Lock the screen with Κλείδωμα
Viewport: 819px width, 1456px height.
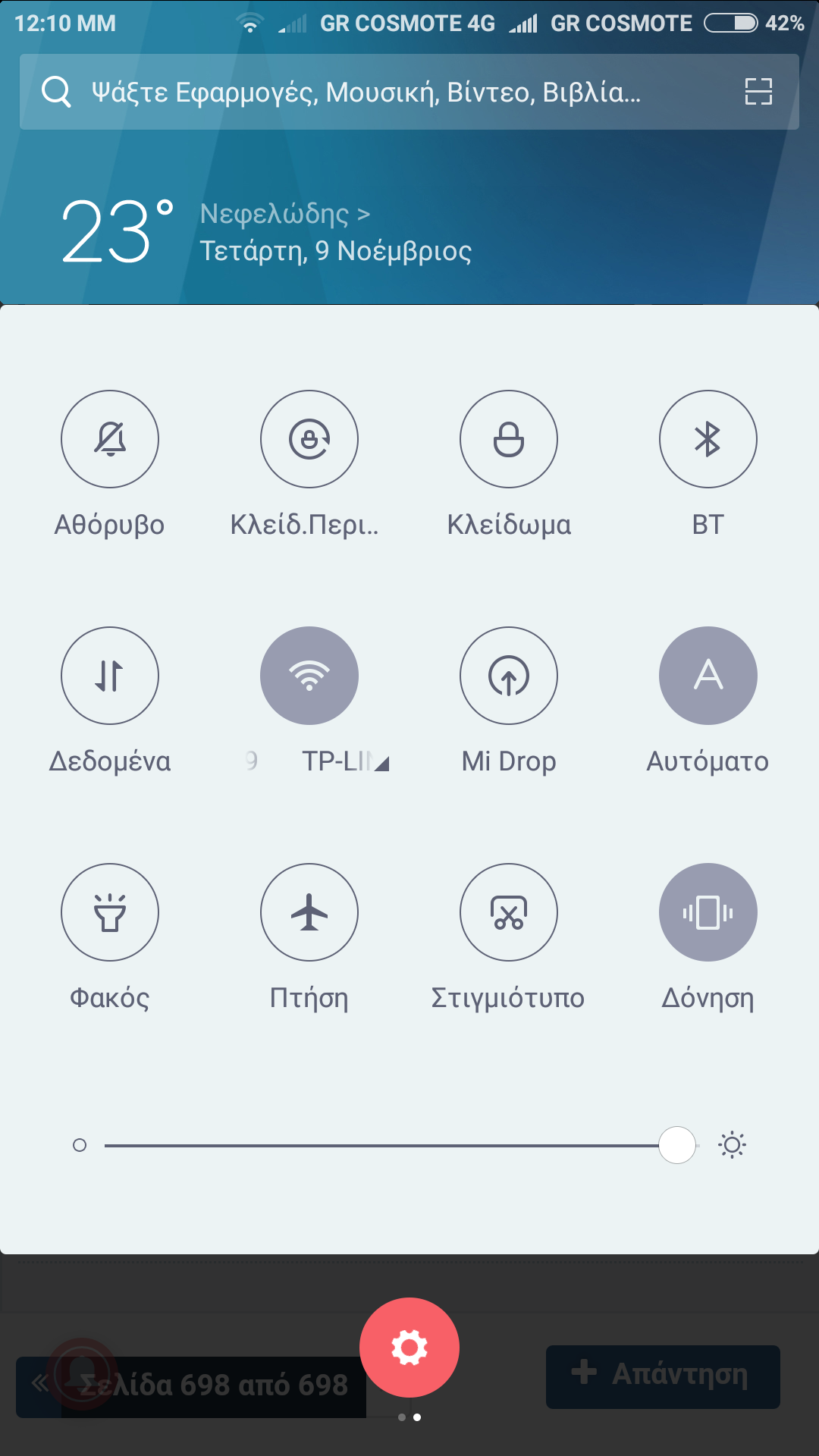pos(509,439)
